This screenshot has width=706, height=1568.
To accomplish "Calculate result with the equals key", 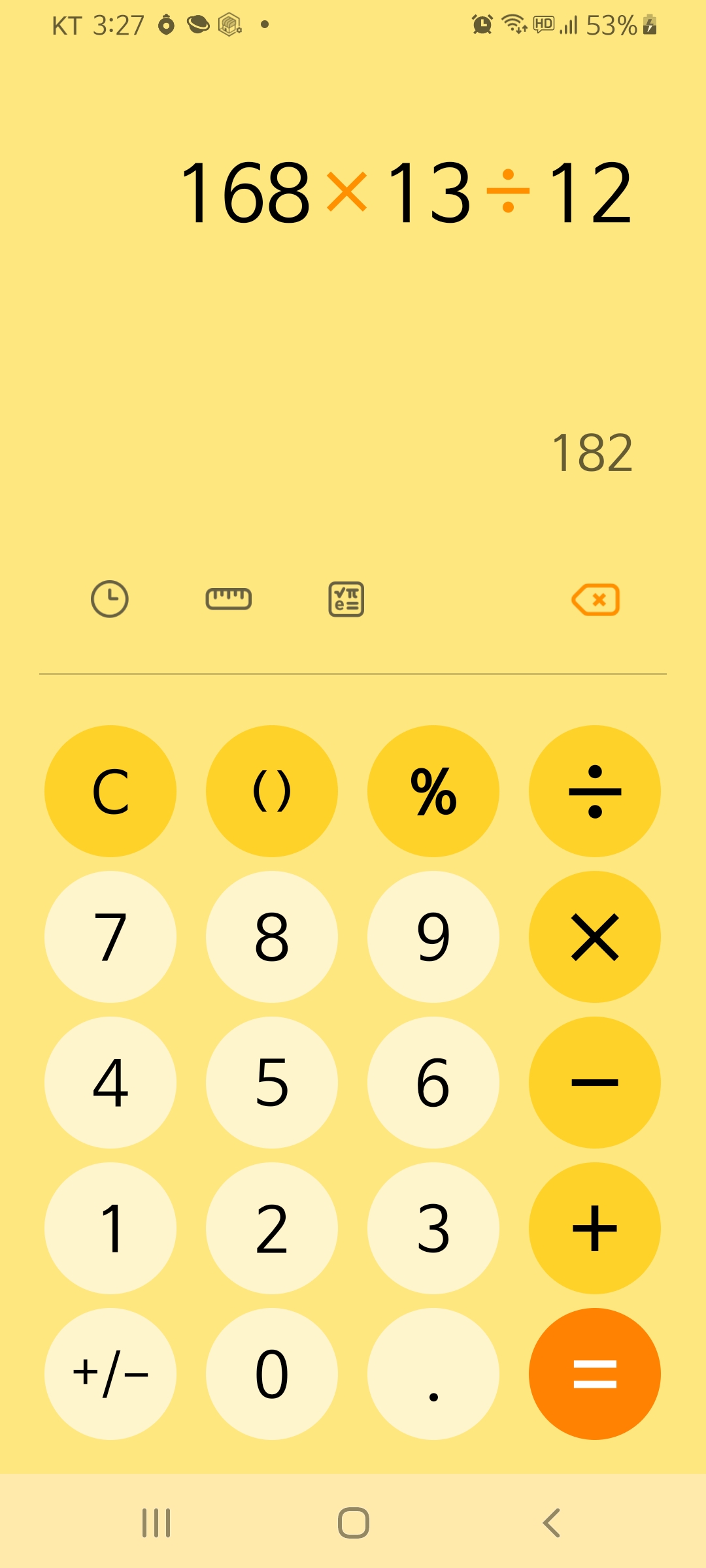I will [595, 1374].
